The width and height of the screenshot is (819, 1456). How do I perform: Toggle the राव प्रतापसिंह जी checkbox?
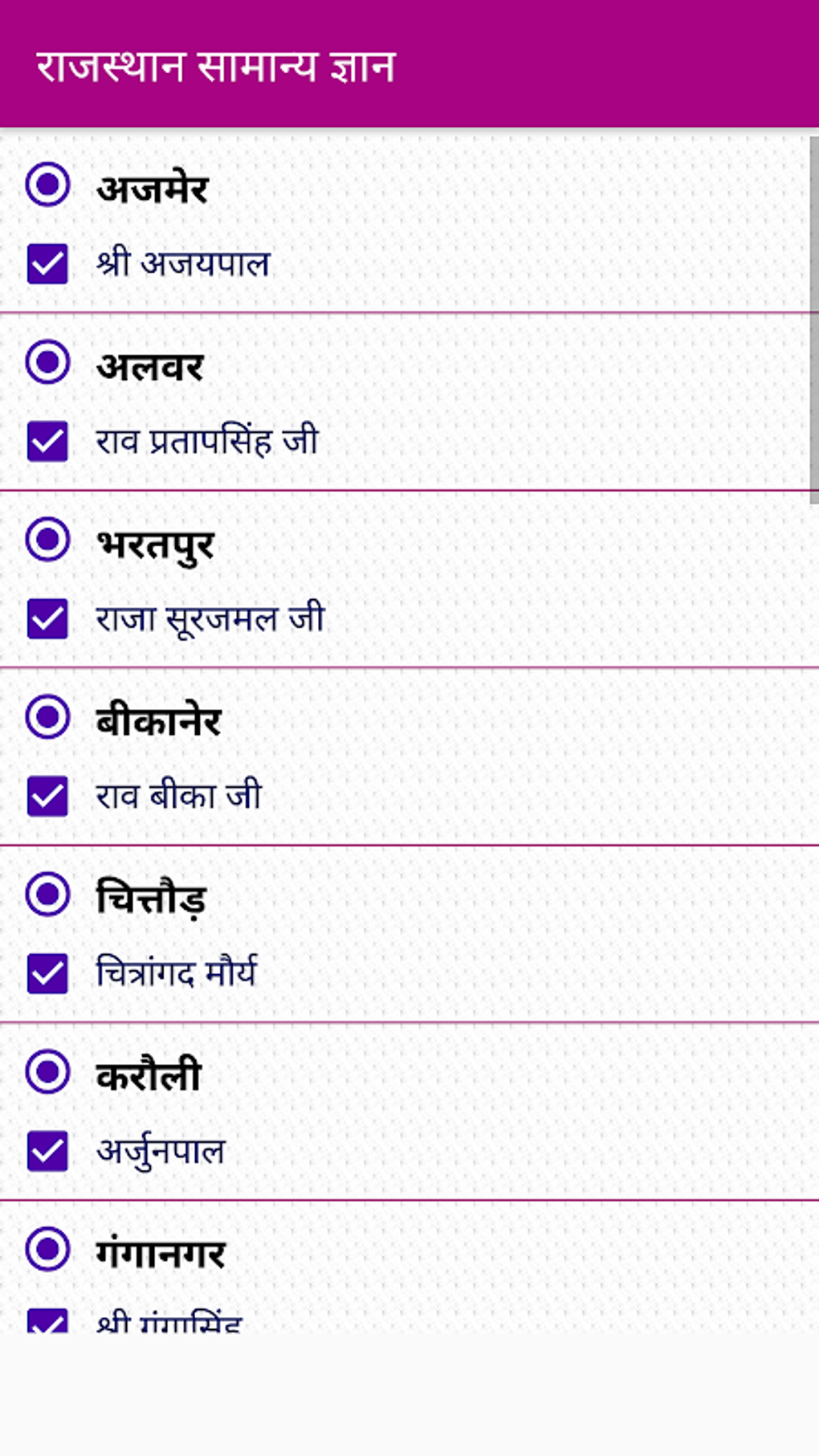click(47, 442)
